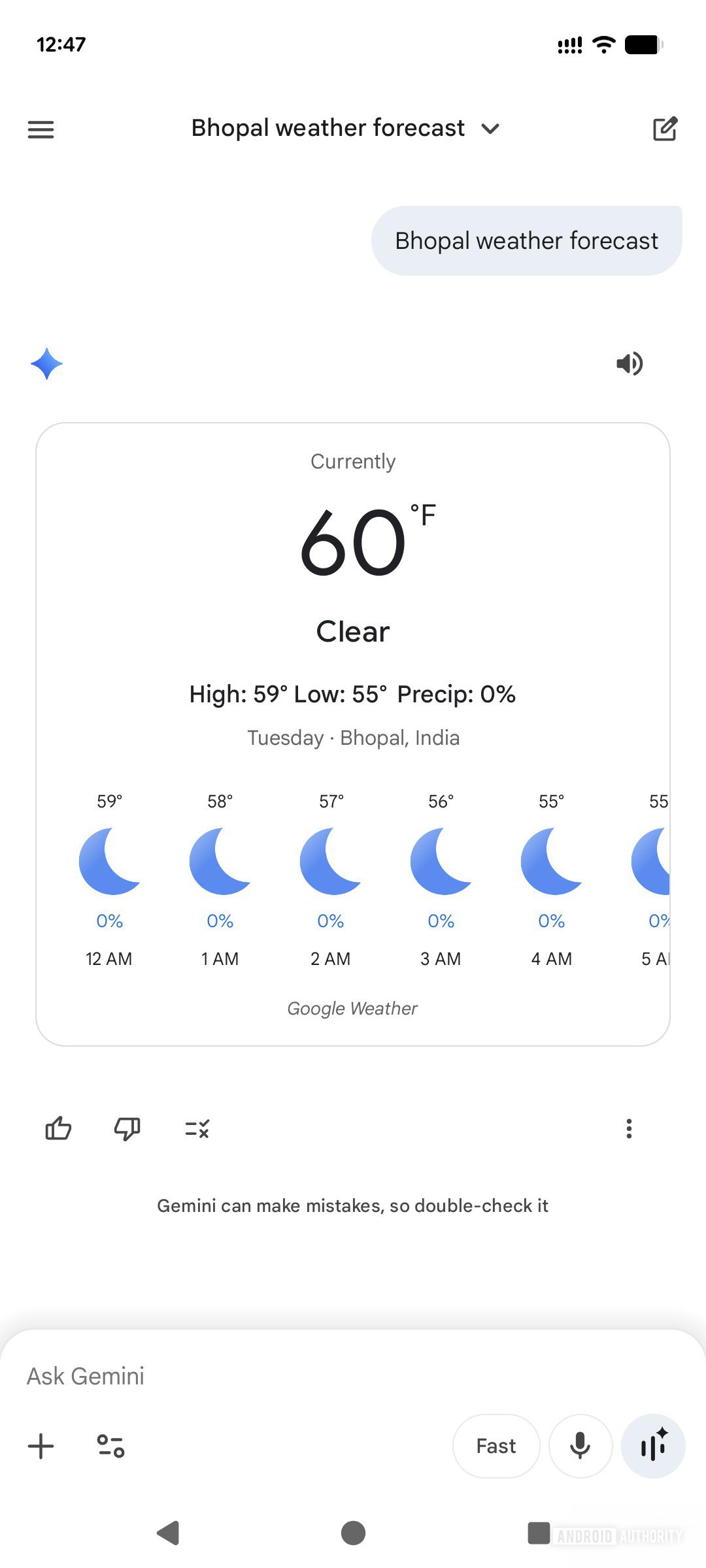Open recent apps with the square button
The width and height of the screenshot is (706, 1568).
537,1533
